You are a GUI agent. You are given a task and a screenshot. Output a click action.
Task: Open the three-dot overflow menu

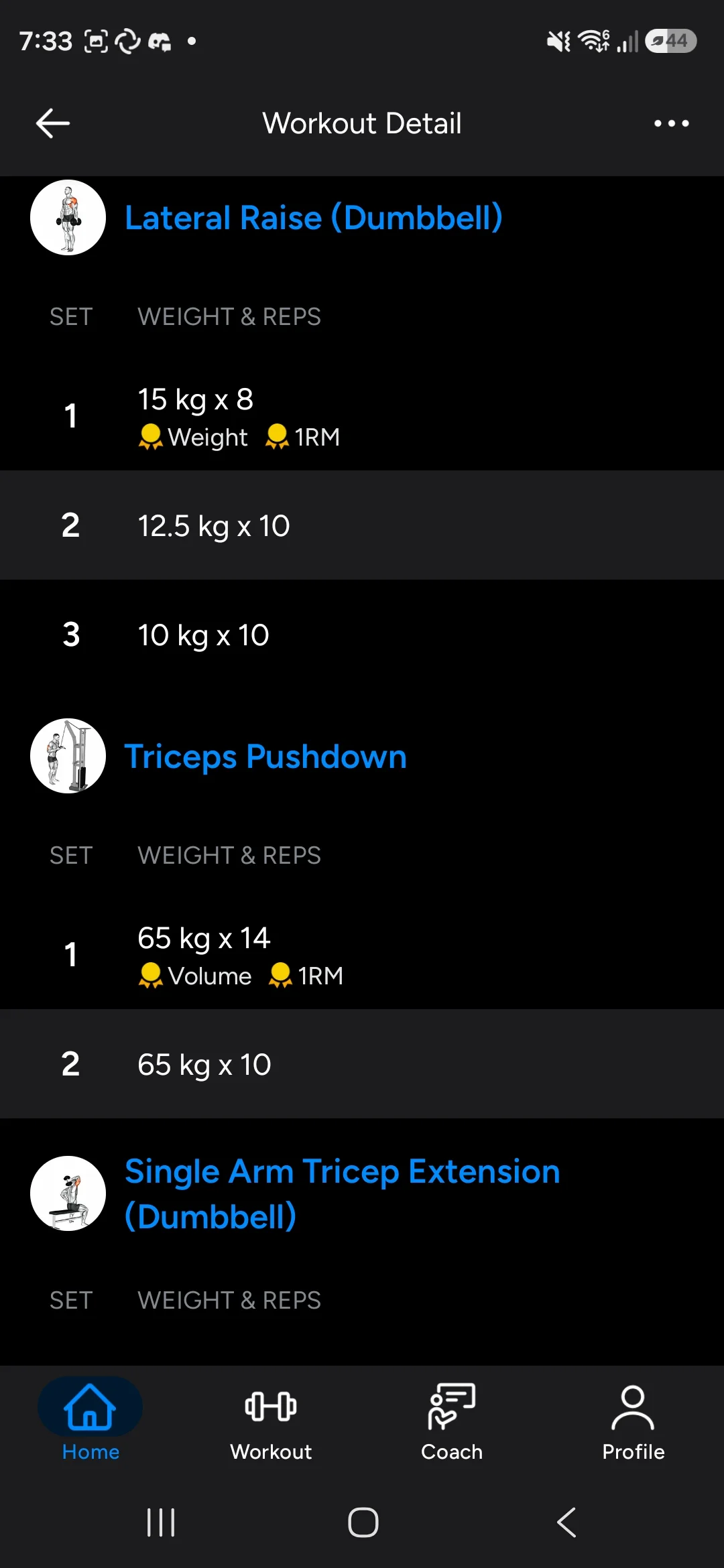(671, 123)
